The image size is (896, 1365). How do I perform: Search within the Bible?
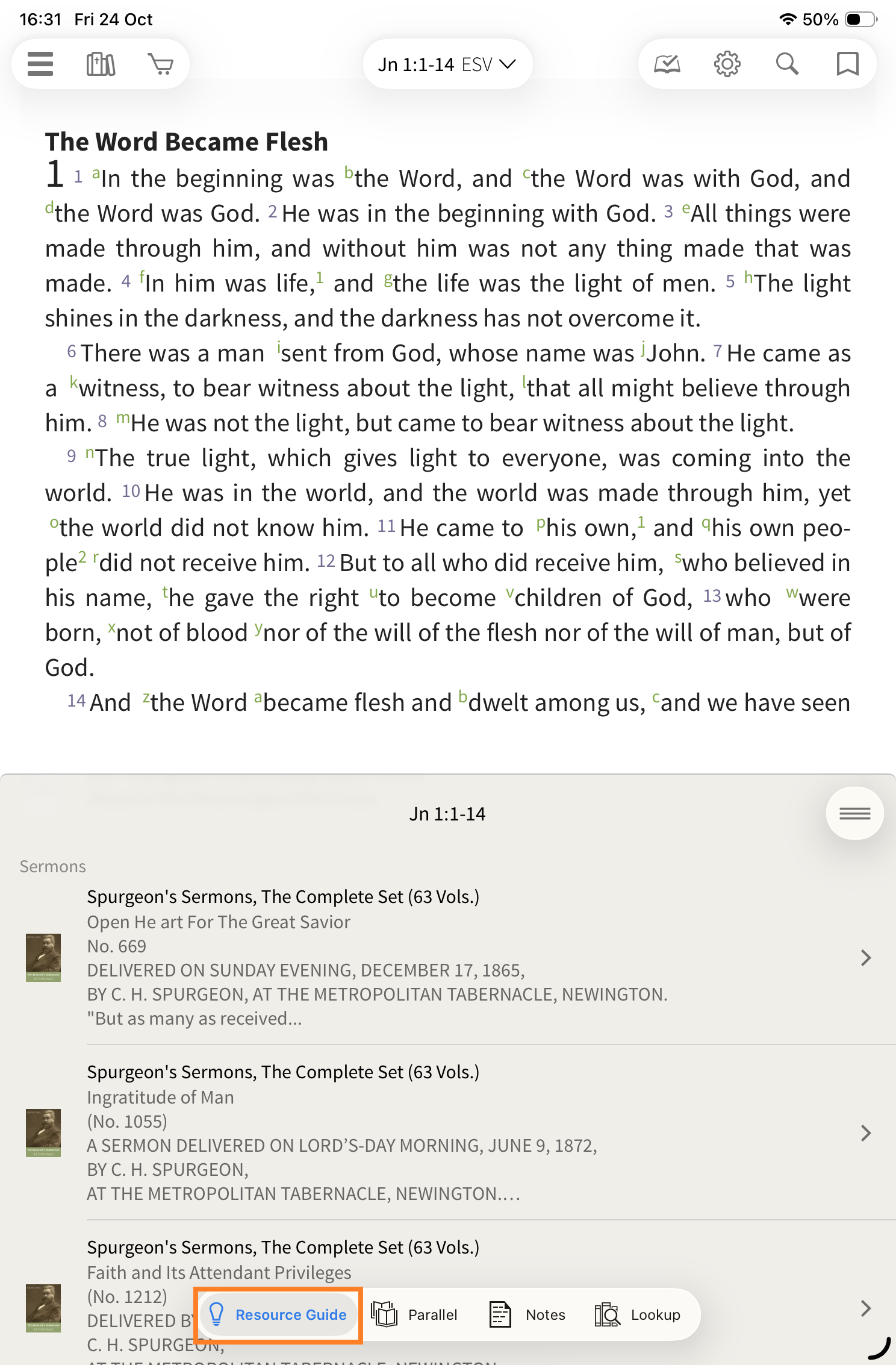pyautogui.click(x=787, y=64)
